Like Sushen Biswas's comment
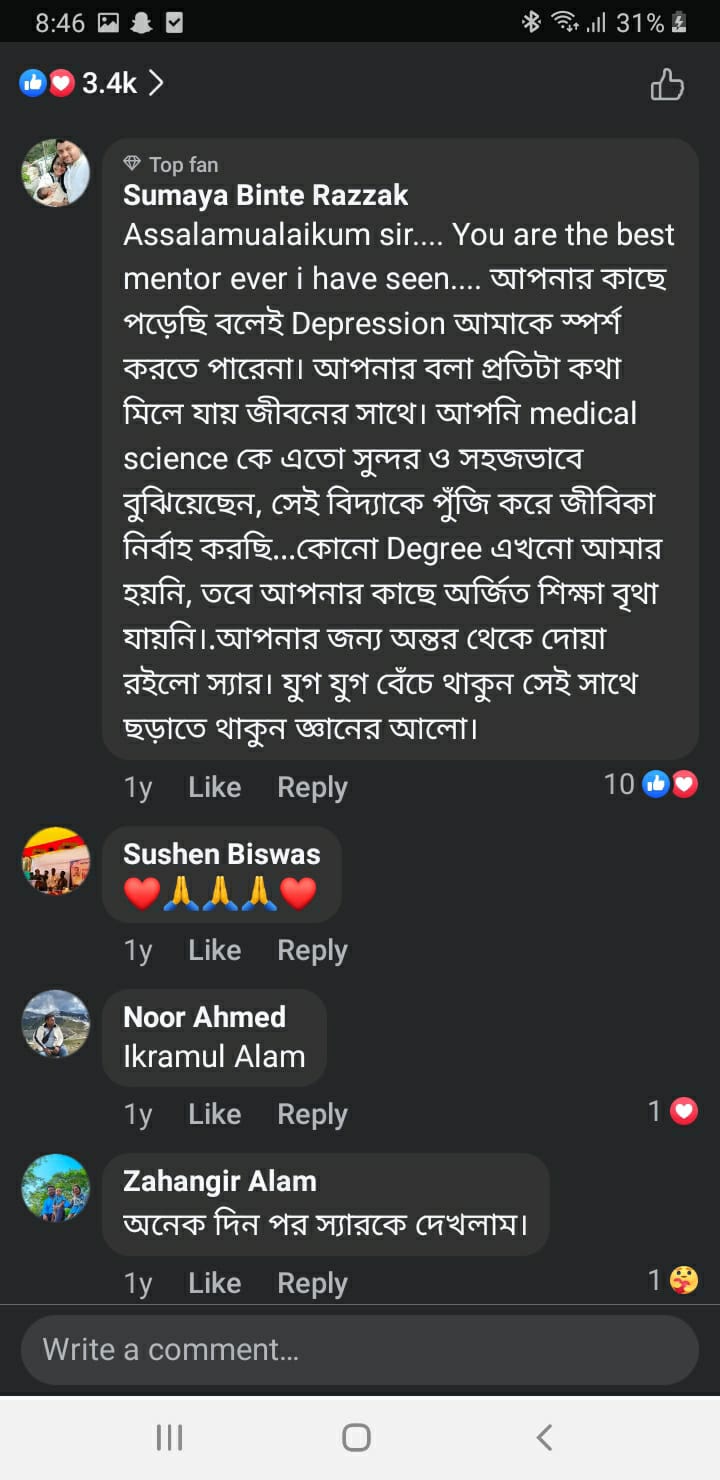Screen dimensions: 720x1480 214,950
